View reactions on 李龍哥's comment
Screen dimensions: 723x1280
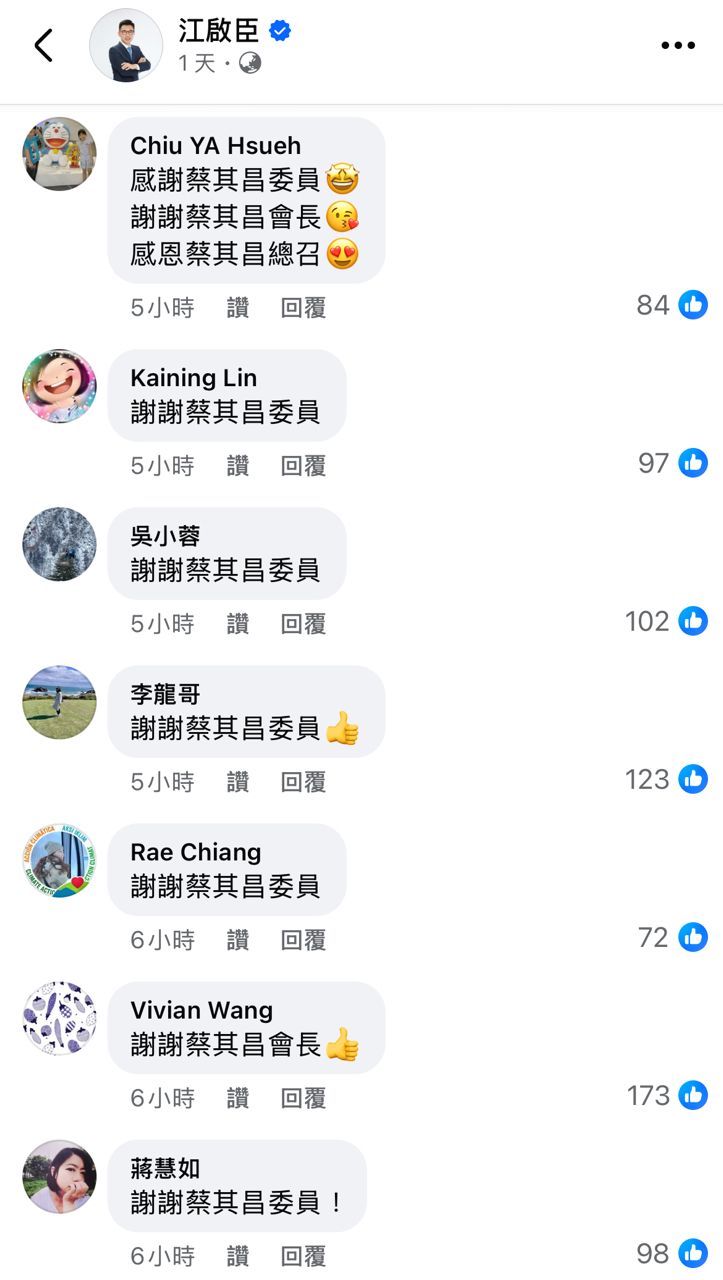(x=667, y=779)
